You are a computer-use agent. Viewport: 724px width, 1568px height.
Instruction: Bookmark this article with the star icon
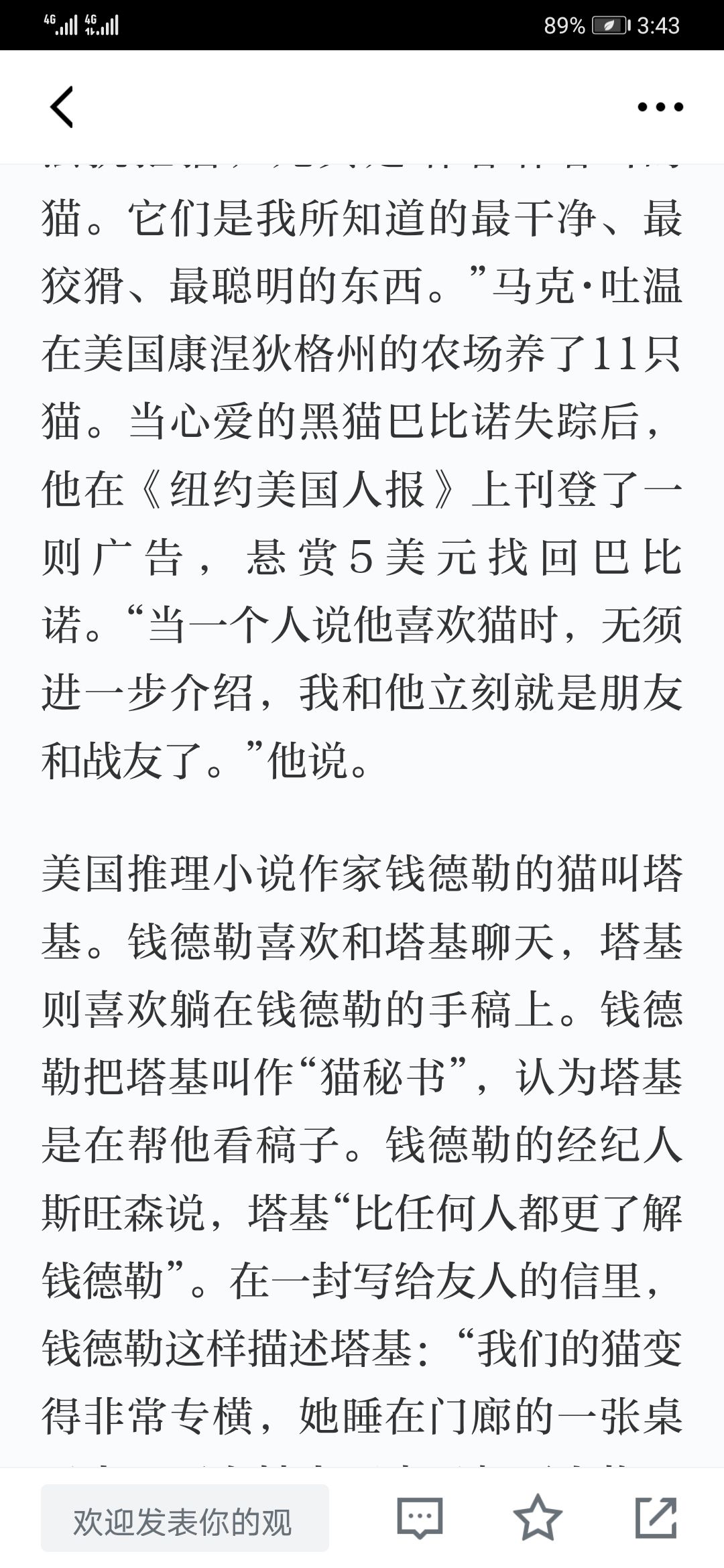pyautogui.click(x=538, y=1517)
